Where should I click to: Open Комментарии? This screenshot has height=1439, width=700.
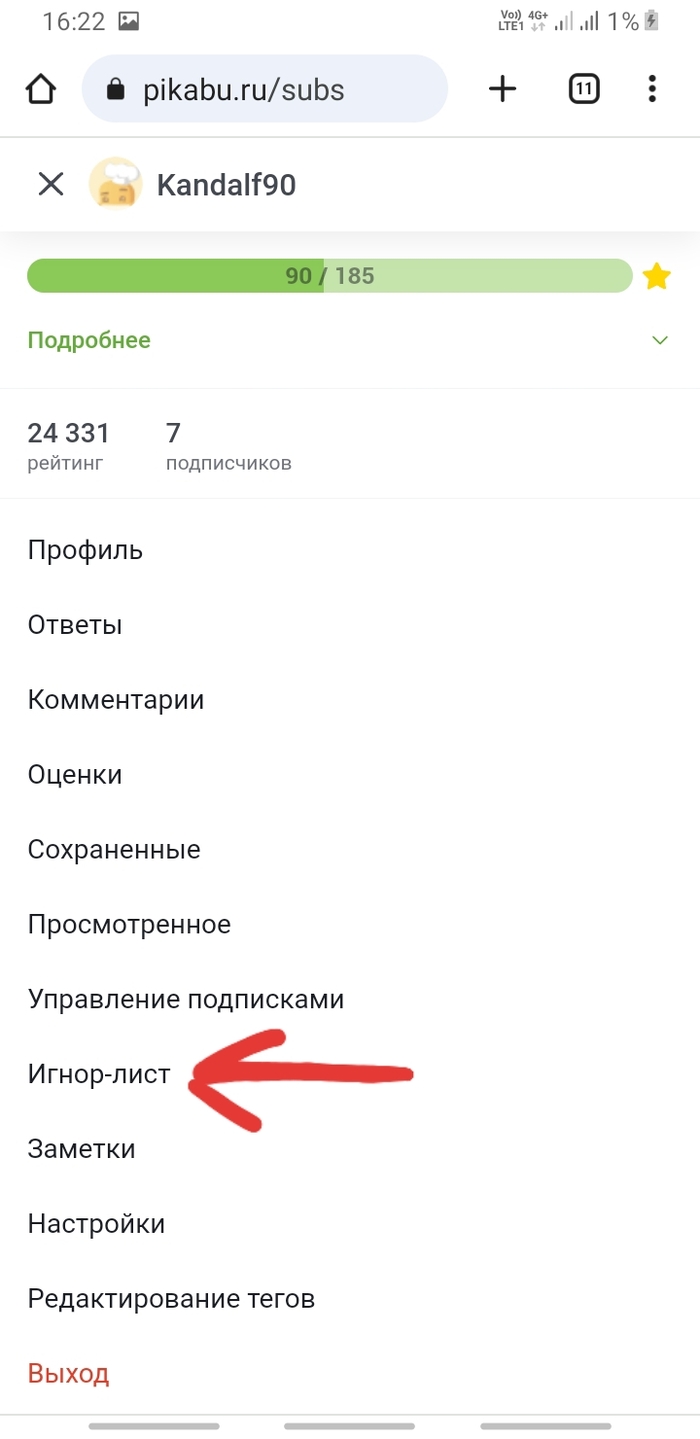(x=116, y=700)
